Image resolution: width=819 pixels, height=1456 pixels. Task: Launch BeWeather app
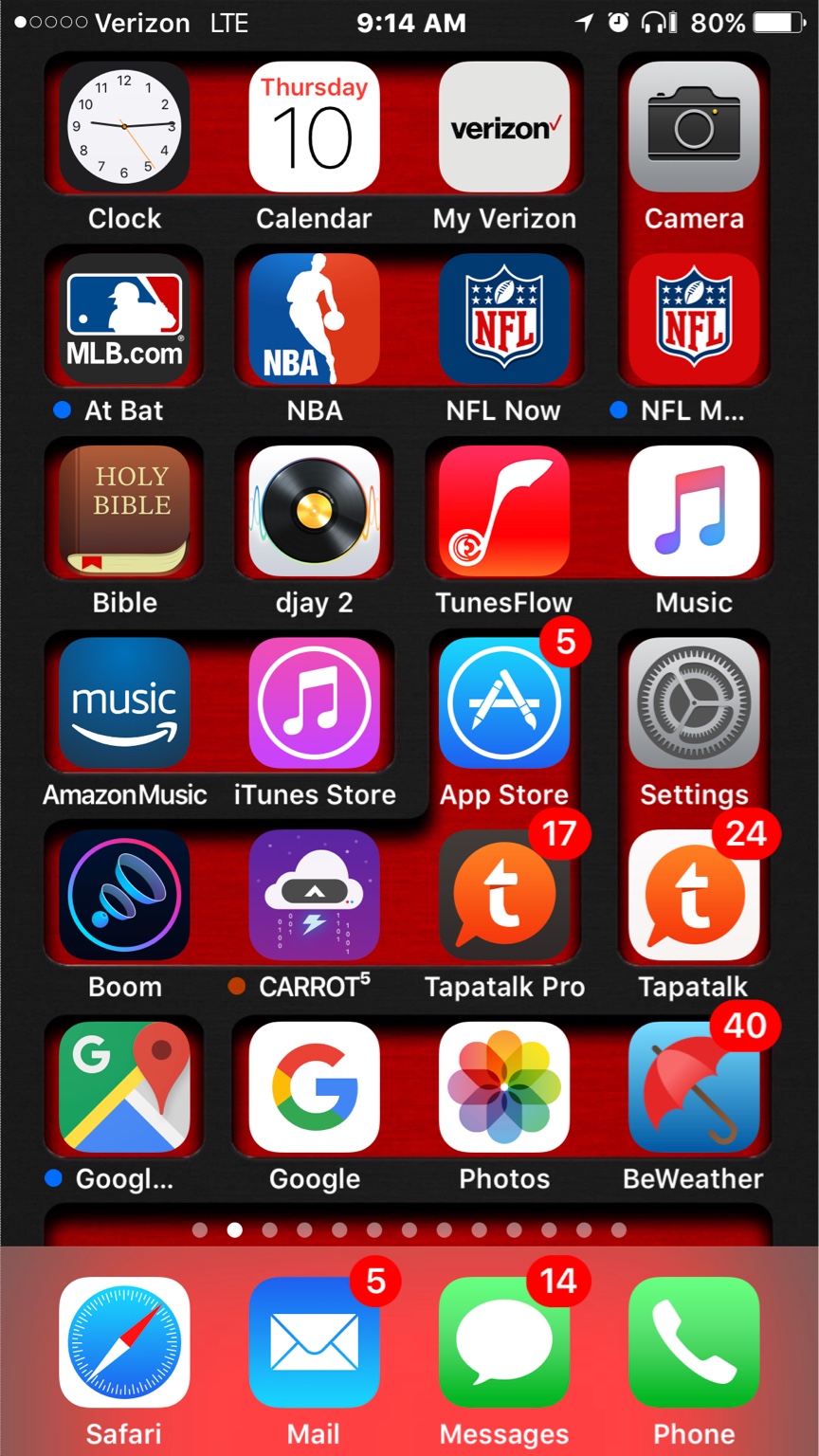tap(693, 1086)
